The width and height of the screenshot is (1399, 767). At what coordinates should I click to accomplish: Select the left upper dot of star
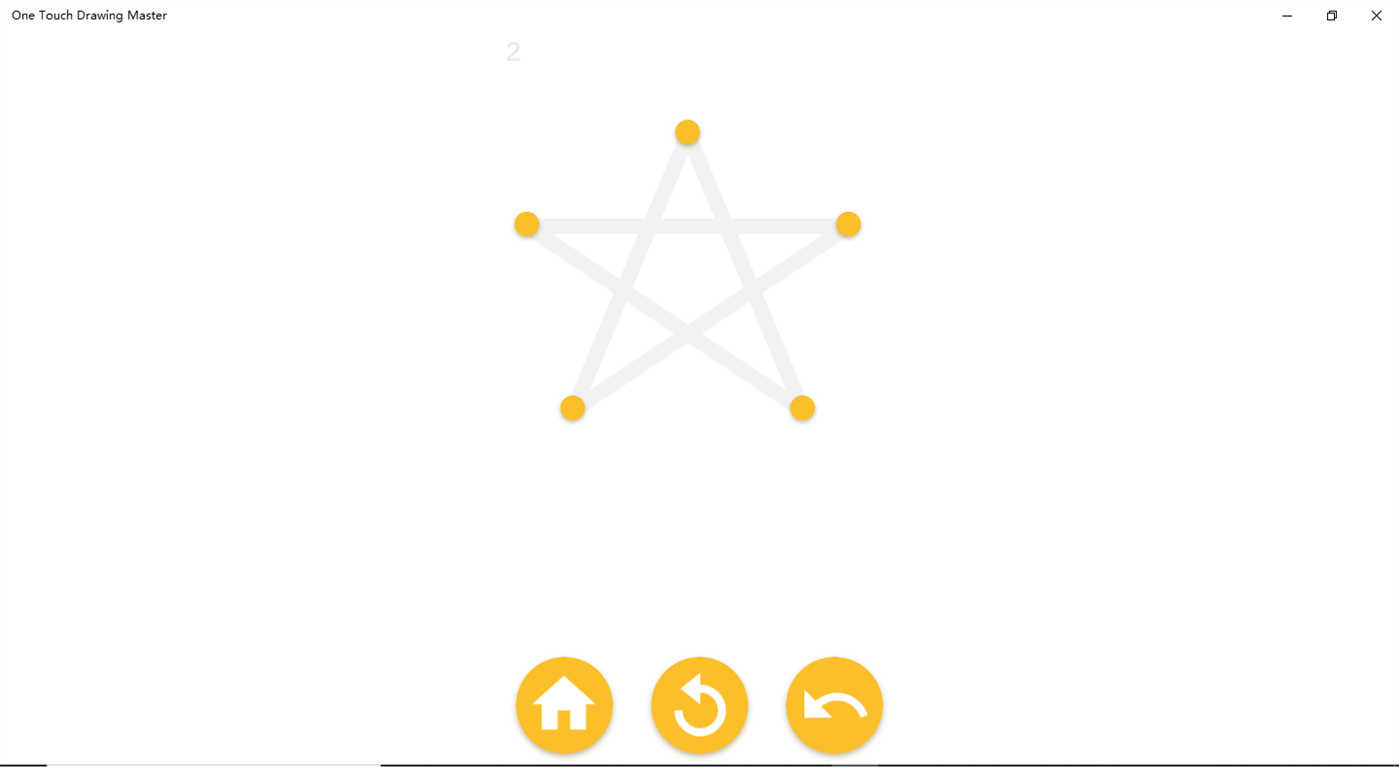[x=527, y=224]
